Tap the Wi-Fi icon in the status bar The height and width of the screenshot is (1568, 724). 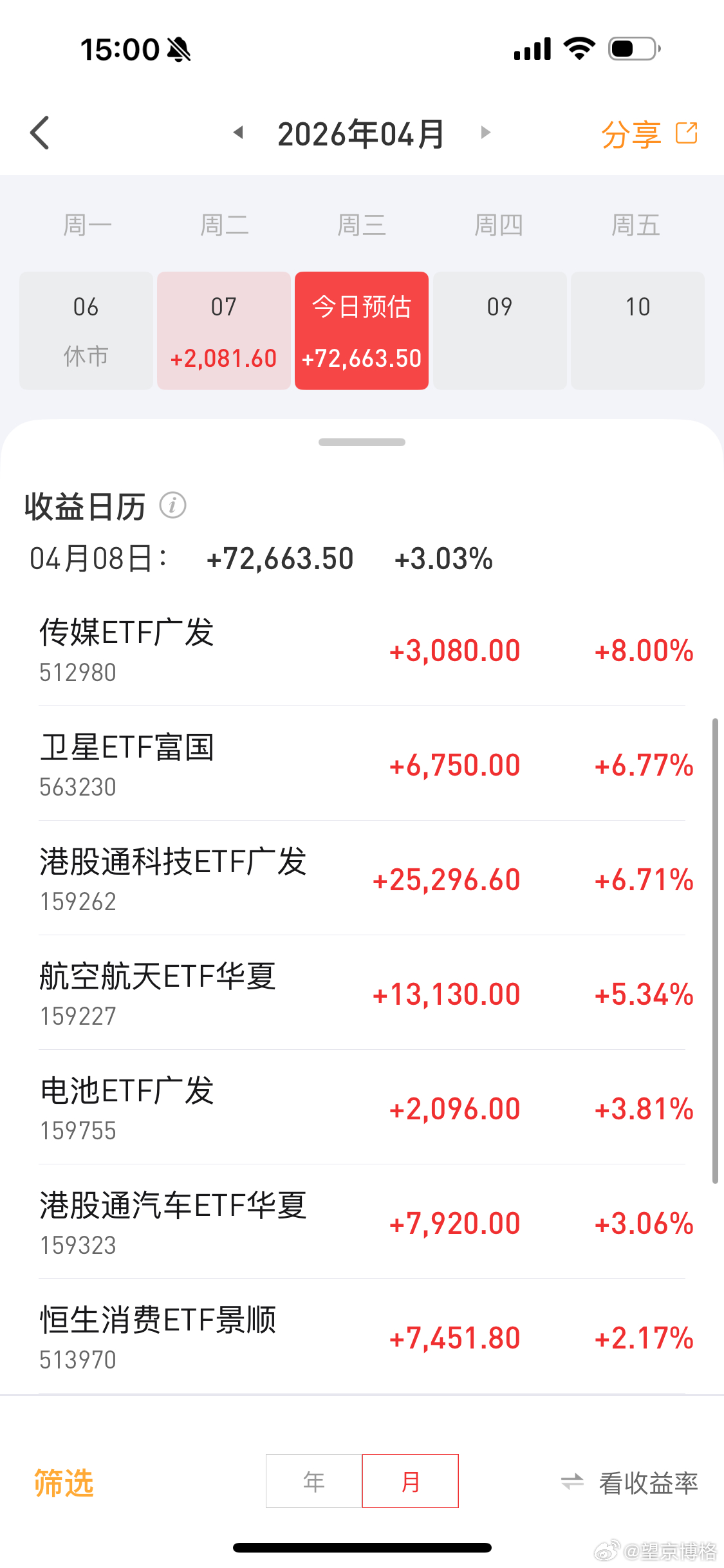tap(579, 48)
